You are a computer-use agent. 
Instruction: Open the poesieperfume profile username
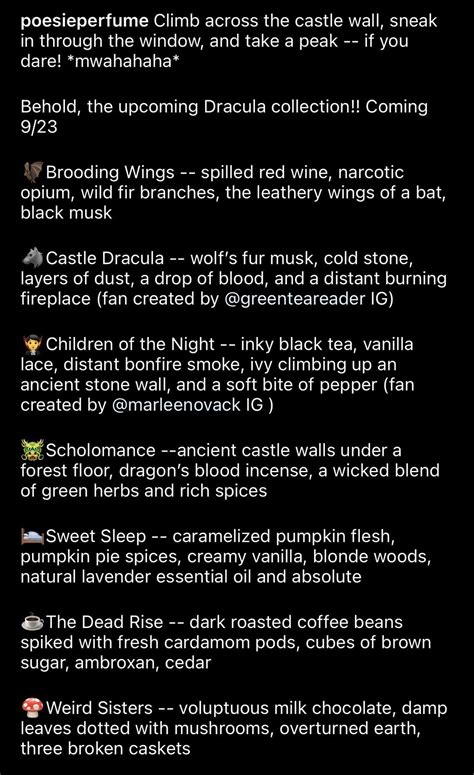(85, 22)
